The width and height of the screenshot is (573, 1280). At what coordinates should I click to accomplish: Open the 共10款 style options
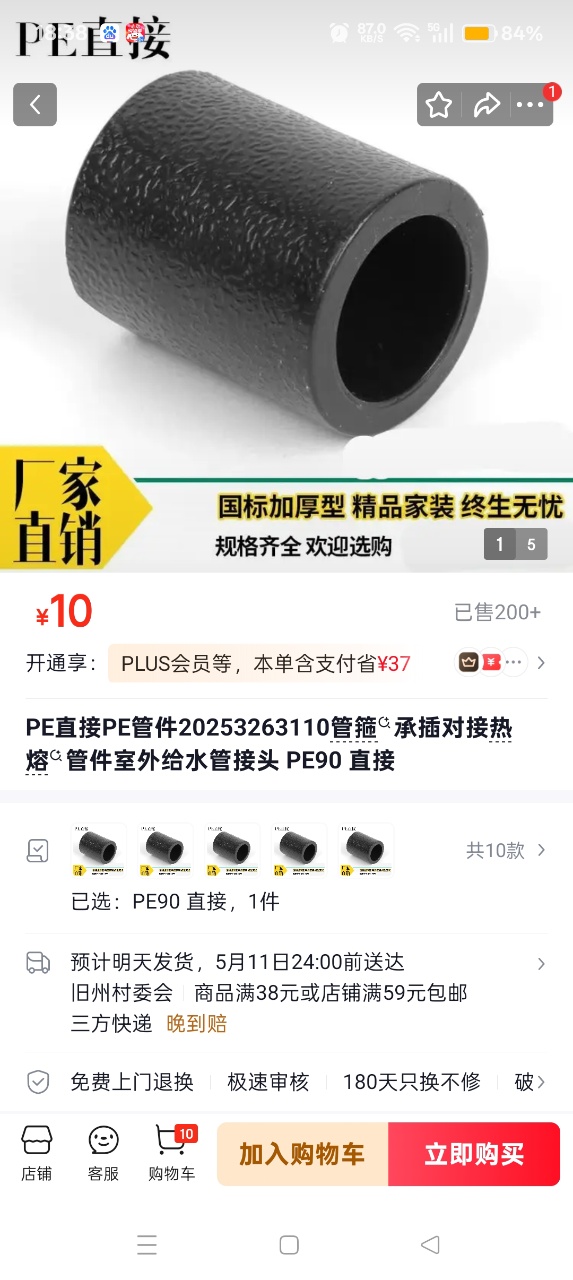pyautogui.click(x=507, y=850)
